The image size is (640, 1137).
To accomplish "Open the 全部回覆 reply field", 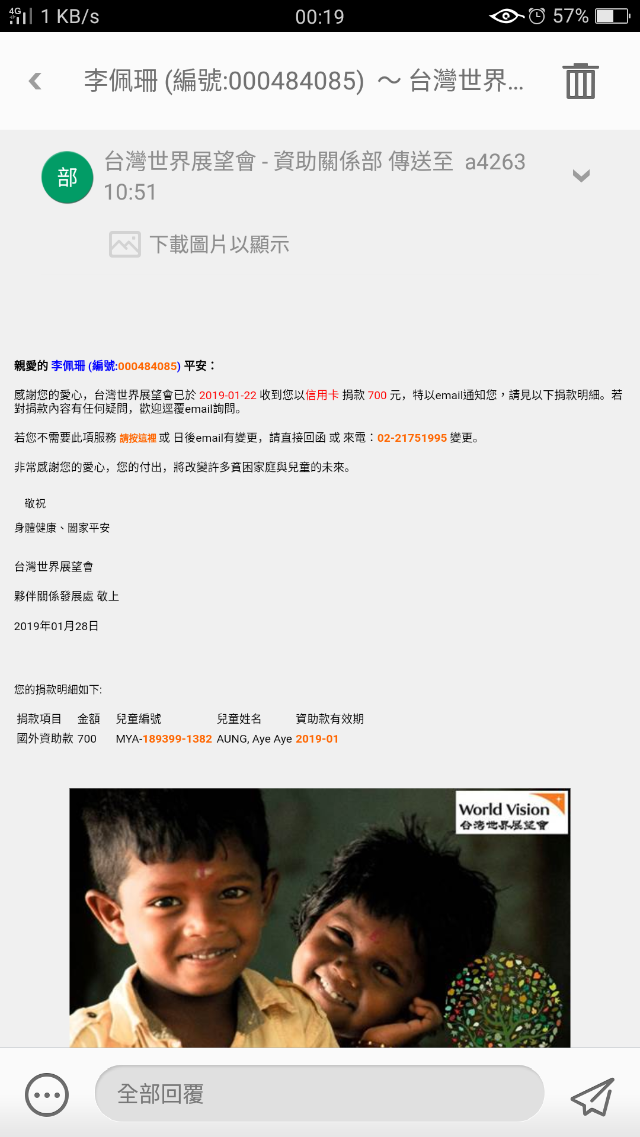I will (x=319, y=1093).
